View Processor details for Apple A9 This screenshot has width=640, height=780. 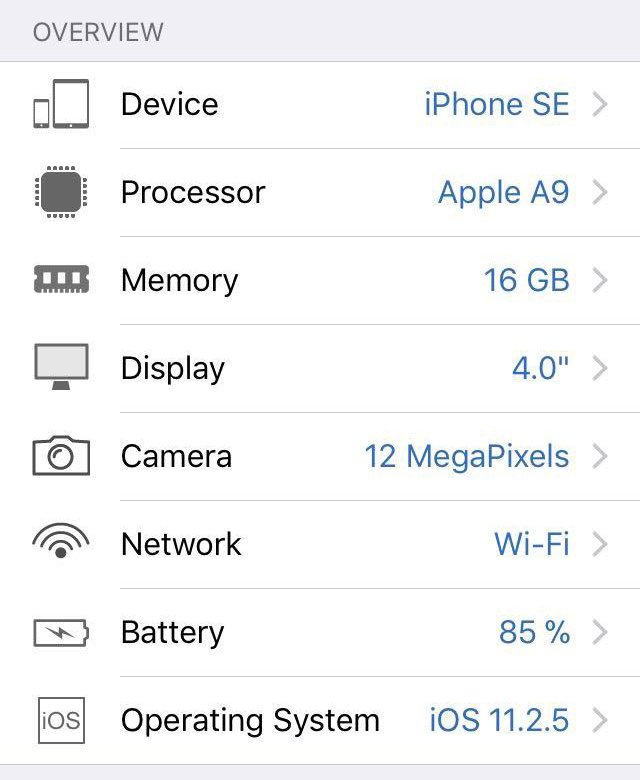click(x=320, y=192)
